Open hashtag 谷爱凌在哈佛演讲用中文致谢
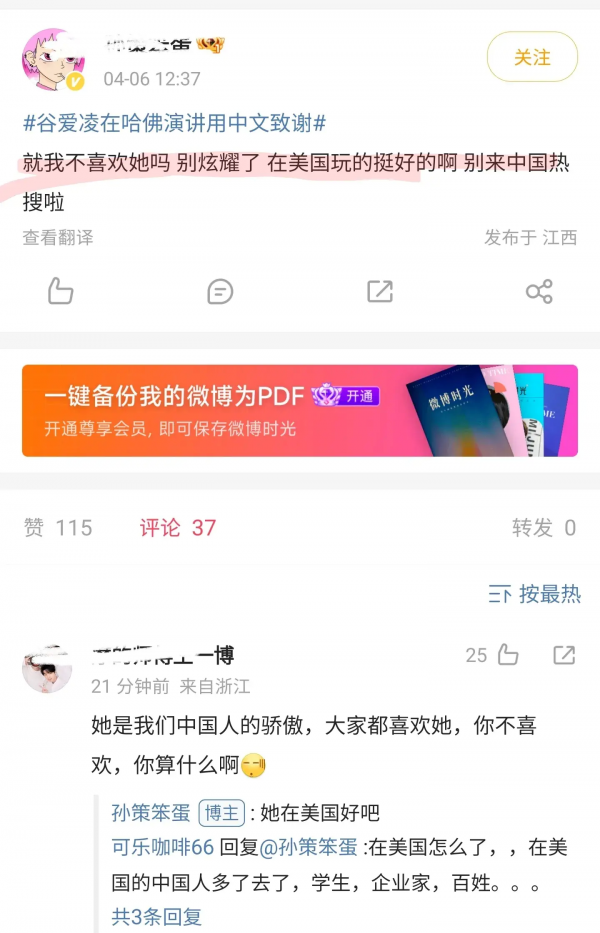 coord(174,123)
